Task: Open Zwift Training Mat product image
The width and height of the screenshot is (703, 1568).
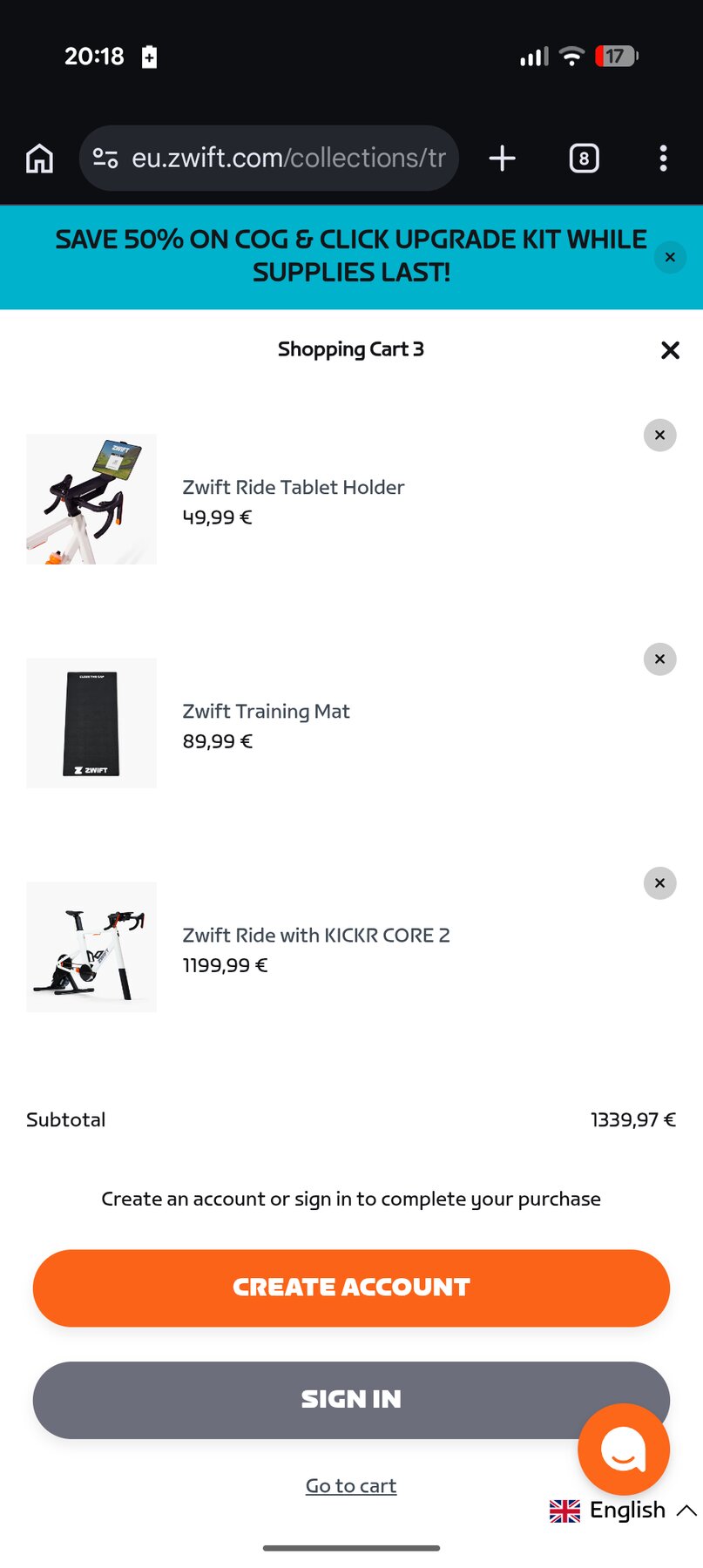Action: 91,723
